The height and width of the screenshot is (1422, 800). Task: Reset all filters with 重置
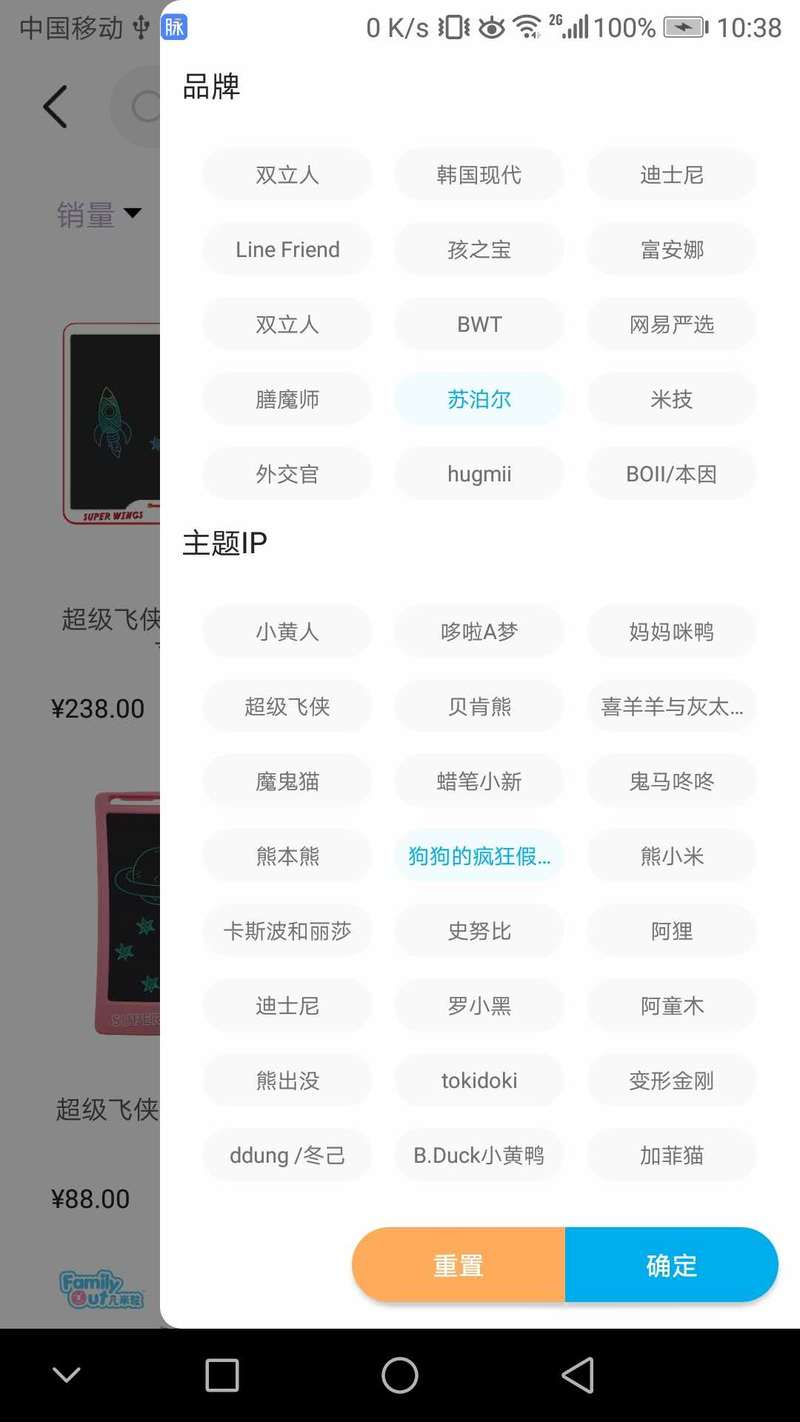click(x=459, y=1265)
